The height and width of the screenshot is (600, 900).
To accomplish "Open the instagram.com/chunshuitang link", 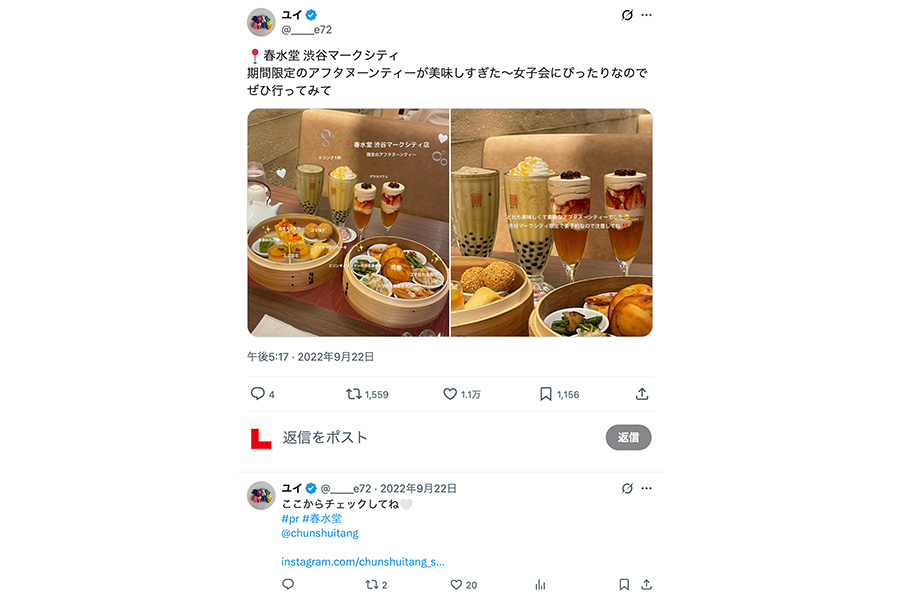I will 362,562.
